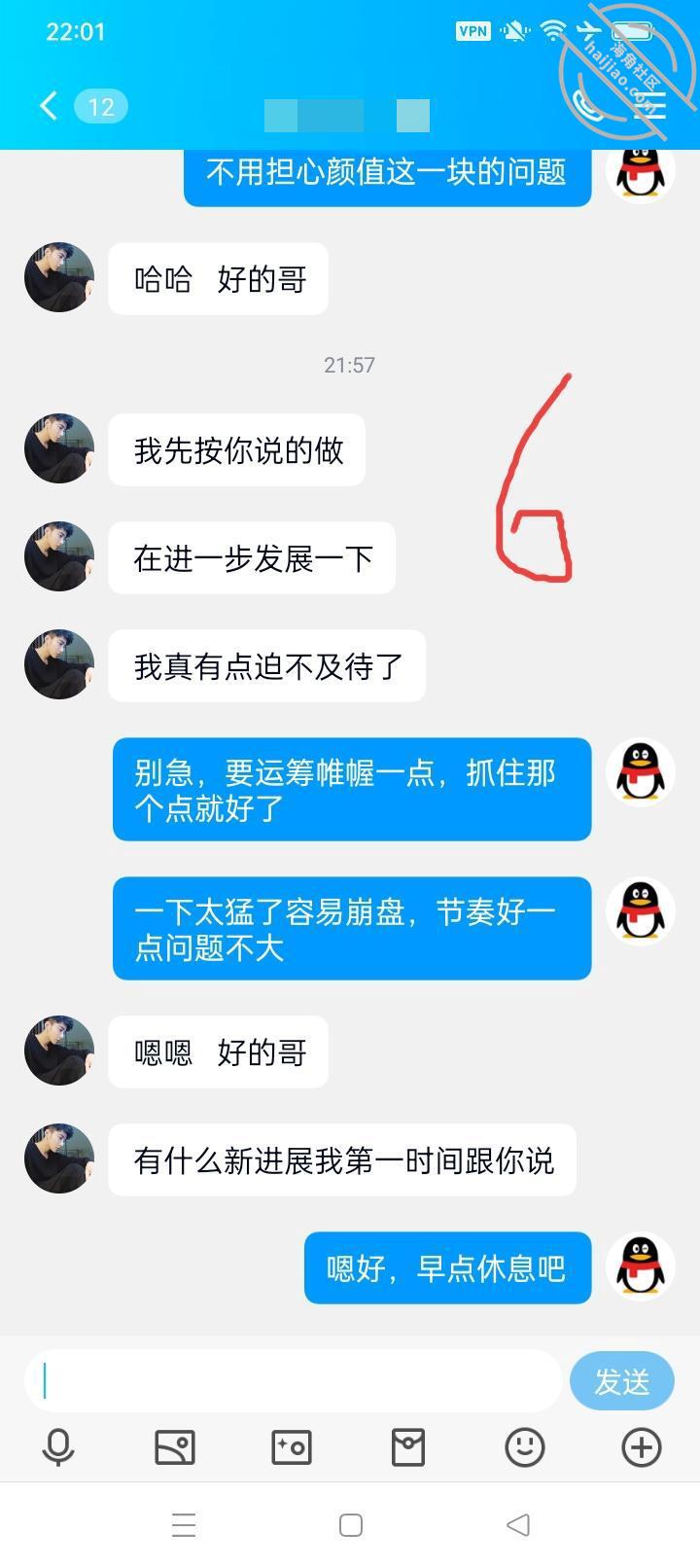Open the emoji panel
The width and height of the screenshot is (700, 1568).
525,1447
